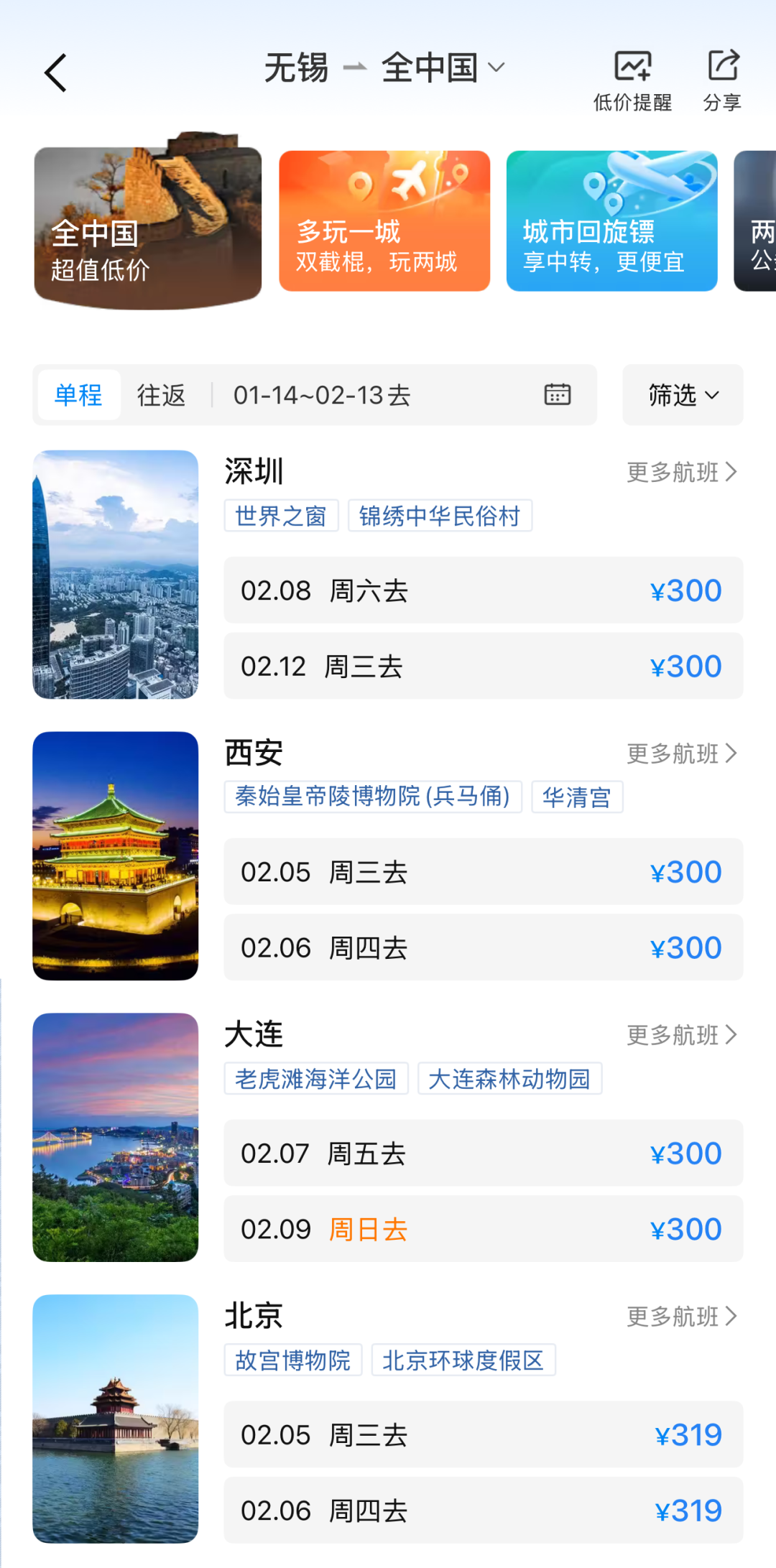Open the date range calendar picker
Viewport: 776px width, 1568px height.
(x=557, y=394)
